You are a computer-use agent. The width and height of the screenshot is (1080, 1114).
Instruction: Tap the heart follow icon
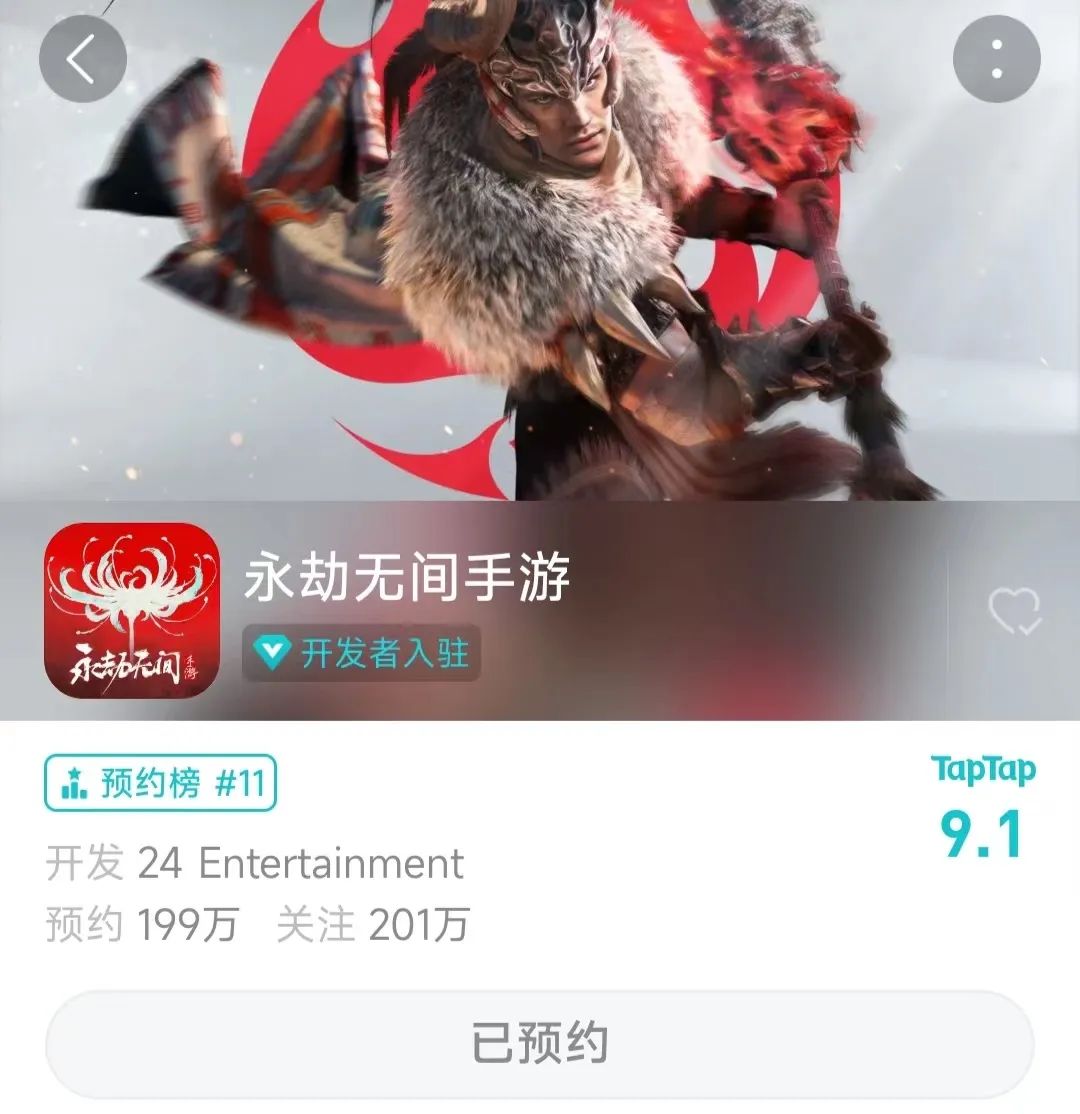pos(1014,610)
